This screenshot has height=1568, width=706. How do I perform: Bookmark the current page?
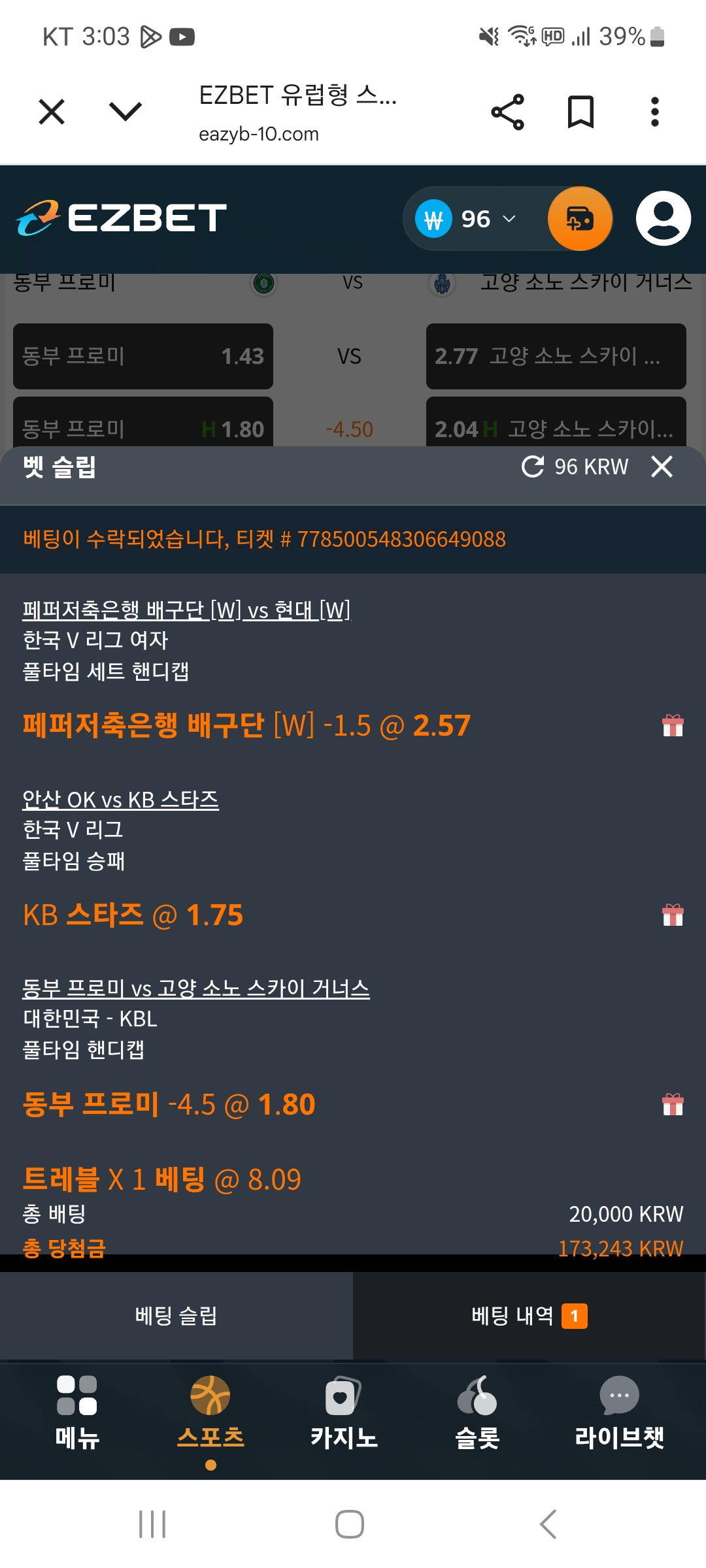pyautogui.click(x=580, y=112)
